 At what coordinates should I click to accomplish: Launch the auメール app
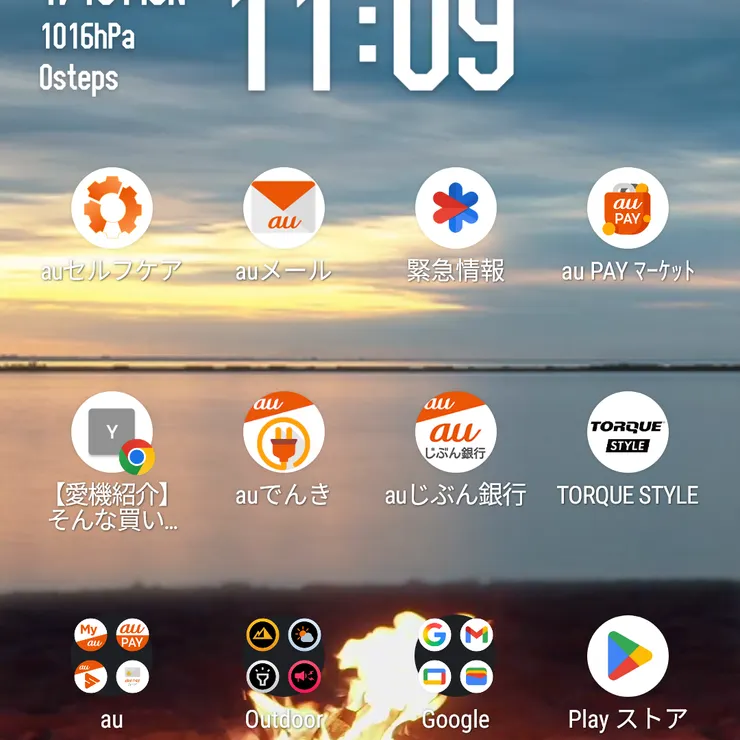284,208
